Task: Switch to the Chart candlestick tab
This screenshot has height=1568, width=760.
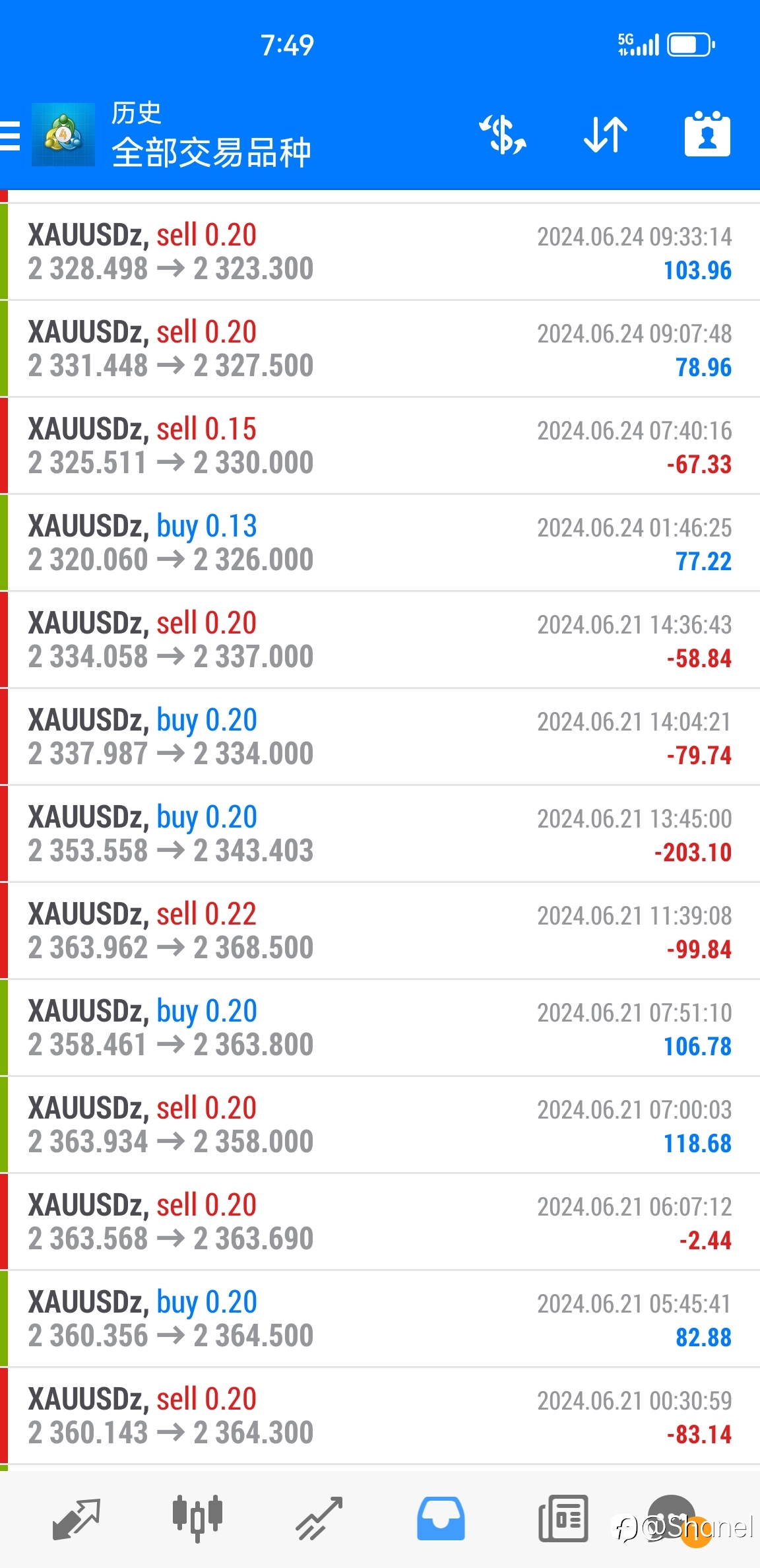Action: (x=197, y=1519)
